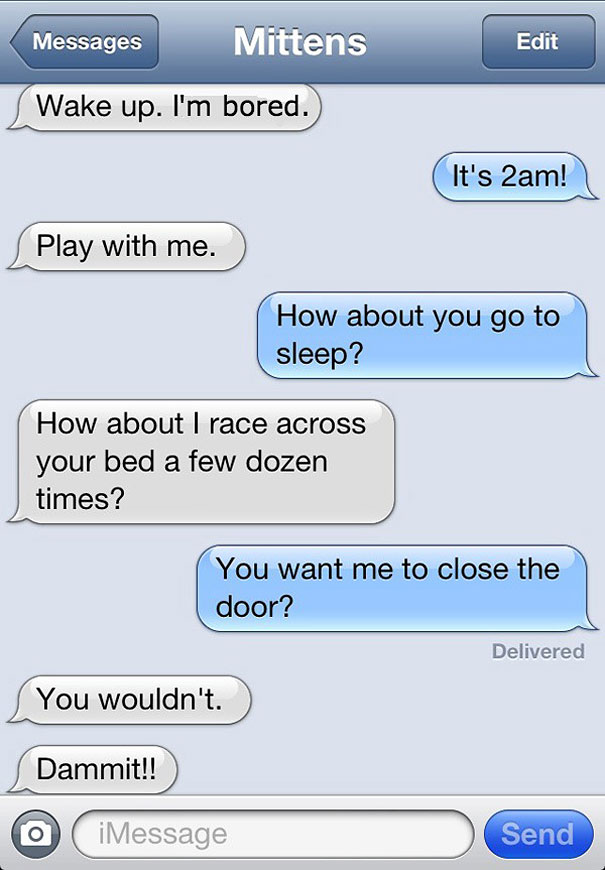Focus the iMessage text field
The height and width of the screenshot is (870, 605).
272,833
